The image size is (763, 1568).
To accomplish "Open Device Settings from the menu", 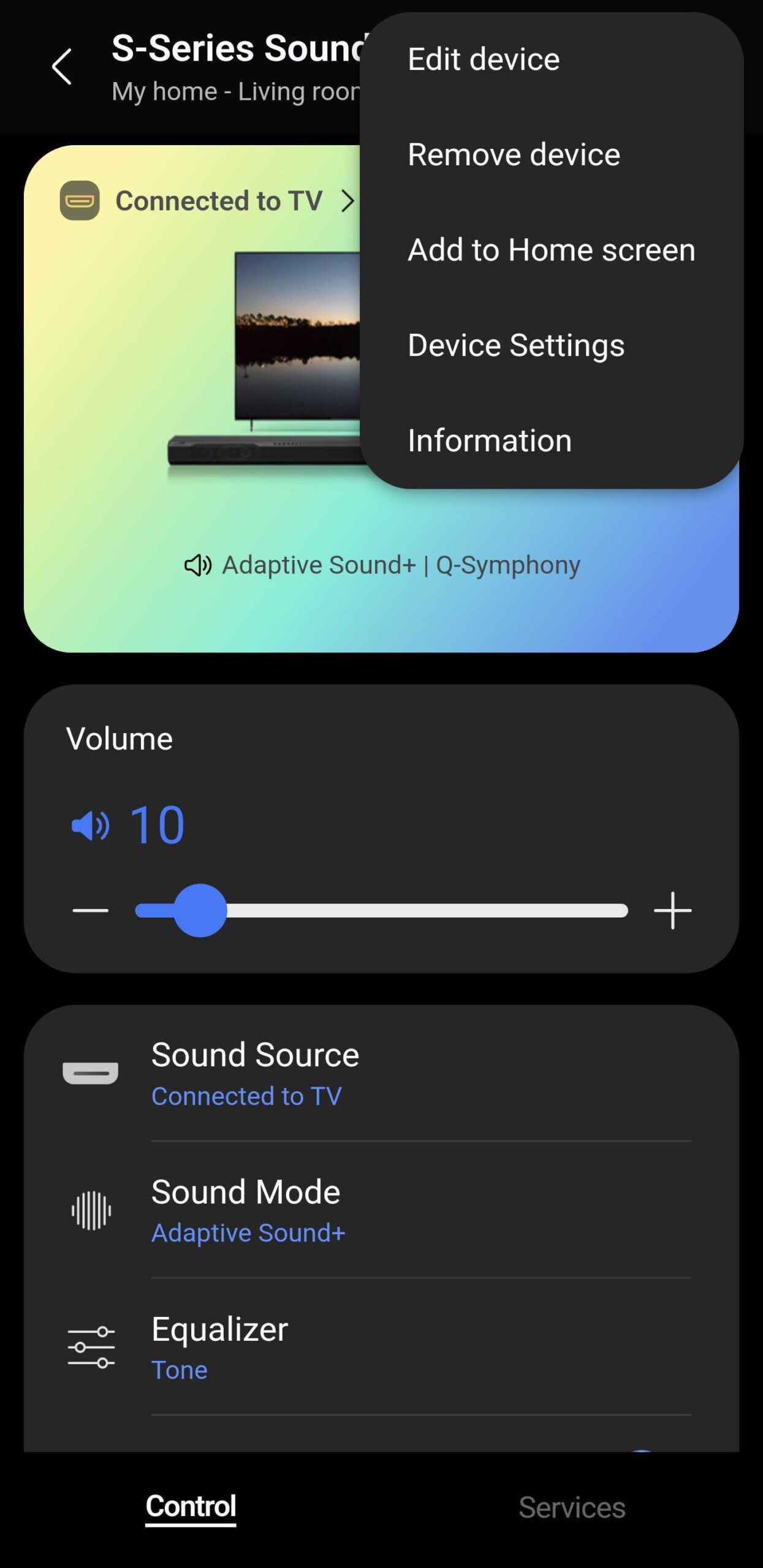I will pos(516,345).
